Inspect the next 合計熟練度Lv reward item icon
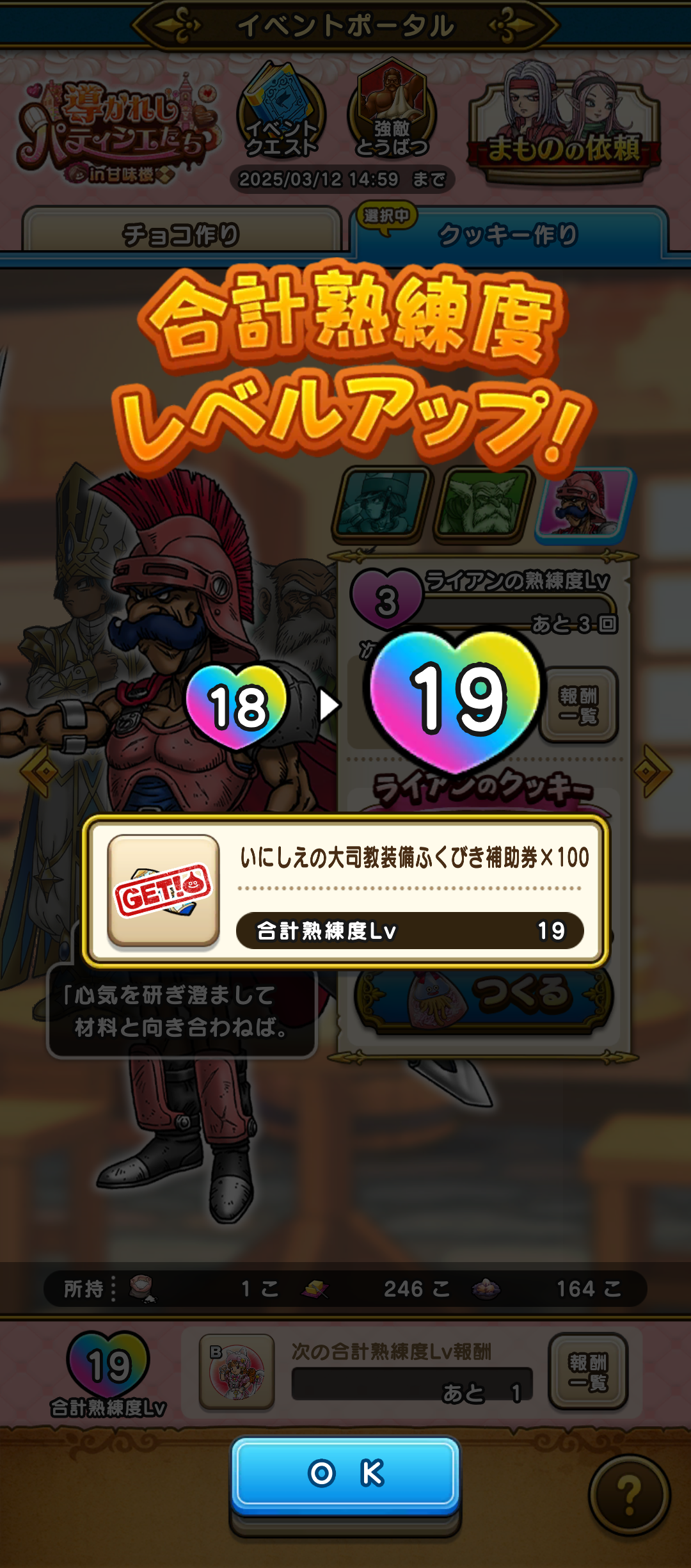The height and width of the screenshot is (1568, 691). [x=237, y=1371]
